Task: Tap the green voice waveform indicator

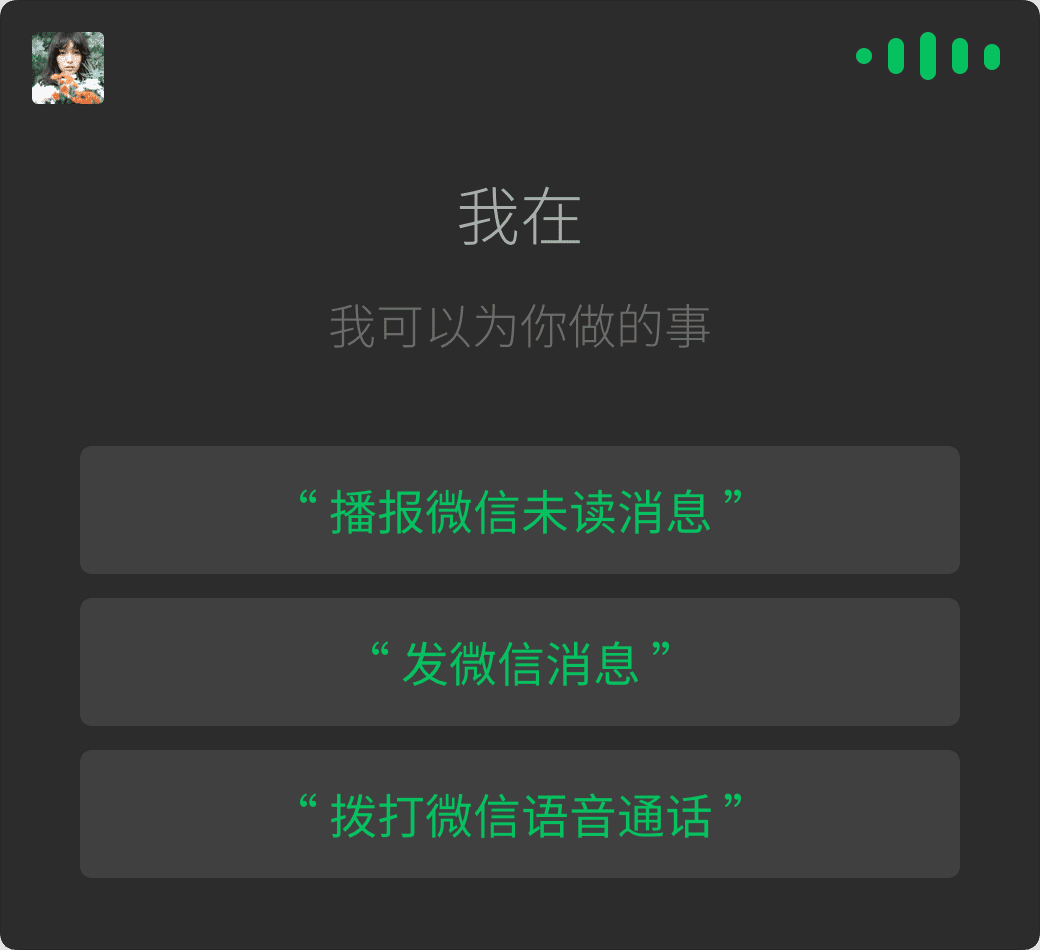Action: tap(927, 56)
